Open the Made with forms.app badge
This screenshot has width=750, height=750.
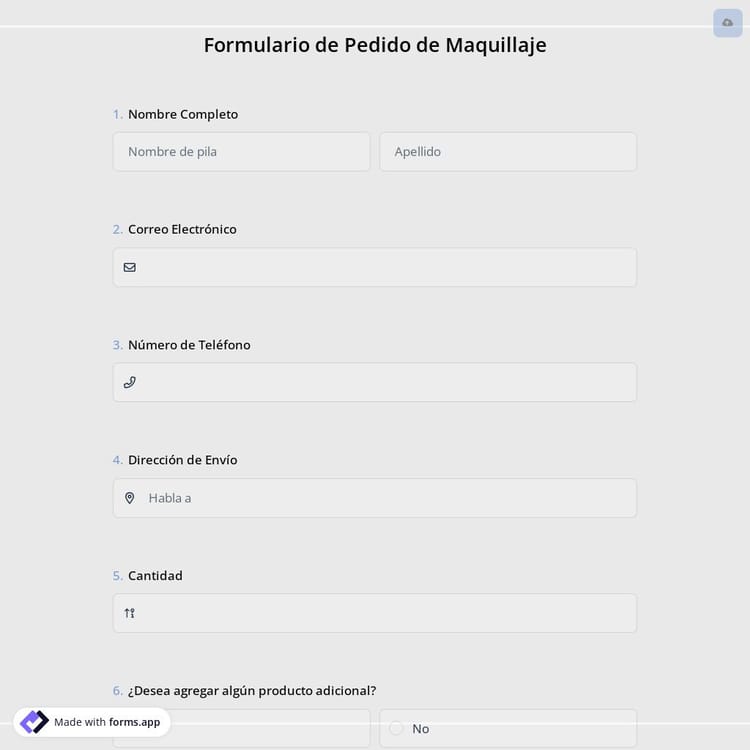tap(92, 722)
